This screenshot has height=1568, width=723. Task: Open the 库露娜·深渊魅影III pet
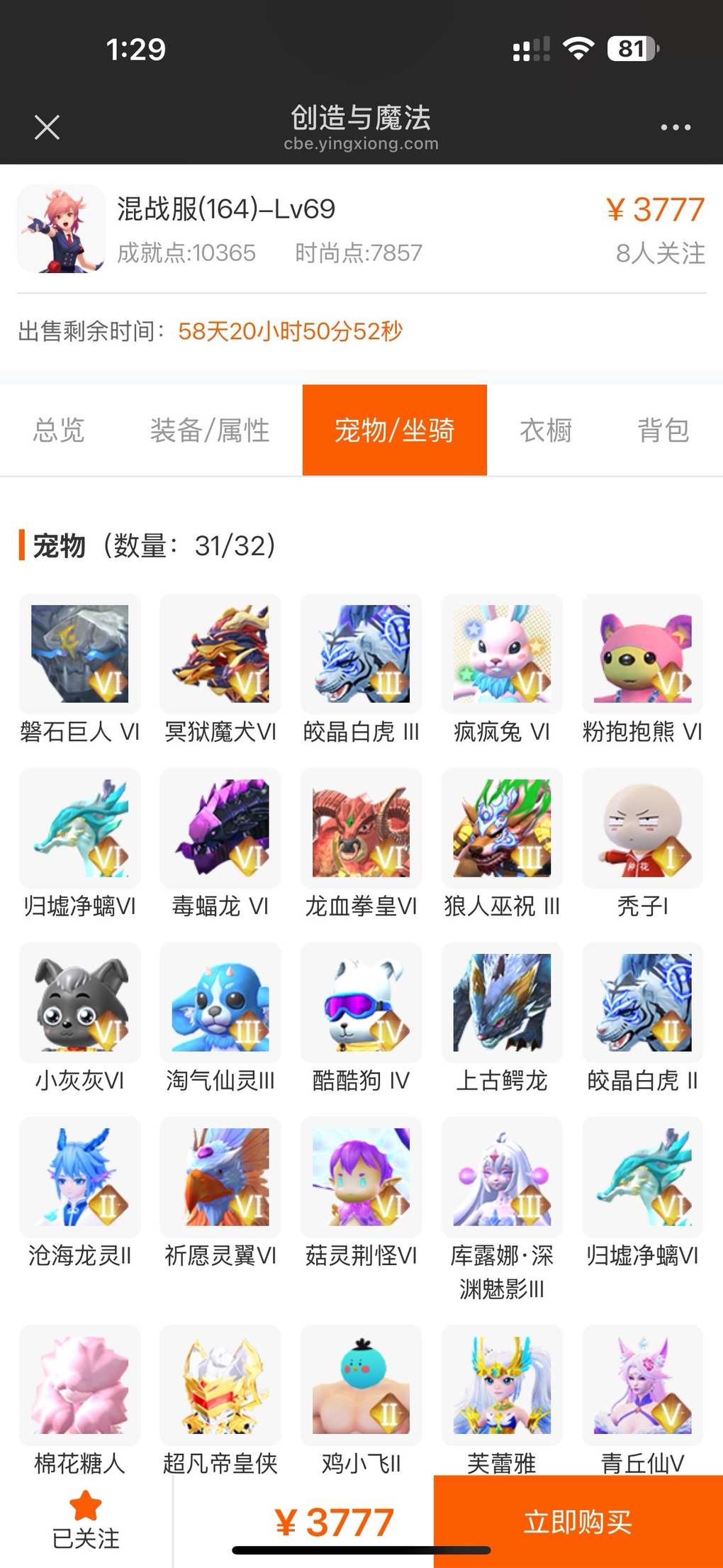coord(502,1177)
